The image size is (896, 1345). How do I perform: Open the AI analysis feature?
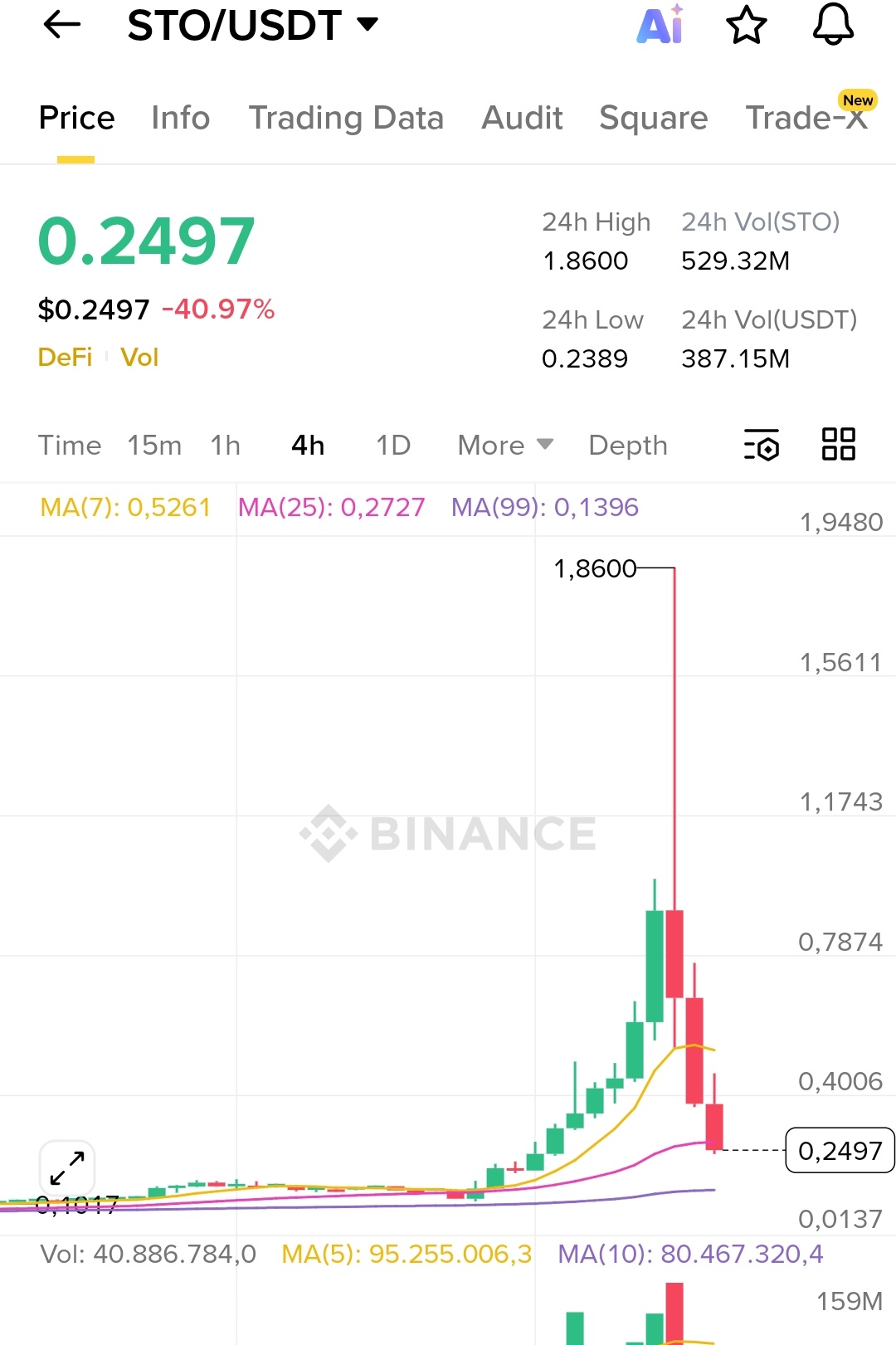660,25
